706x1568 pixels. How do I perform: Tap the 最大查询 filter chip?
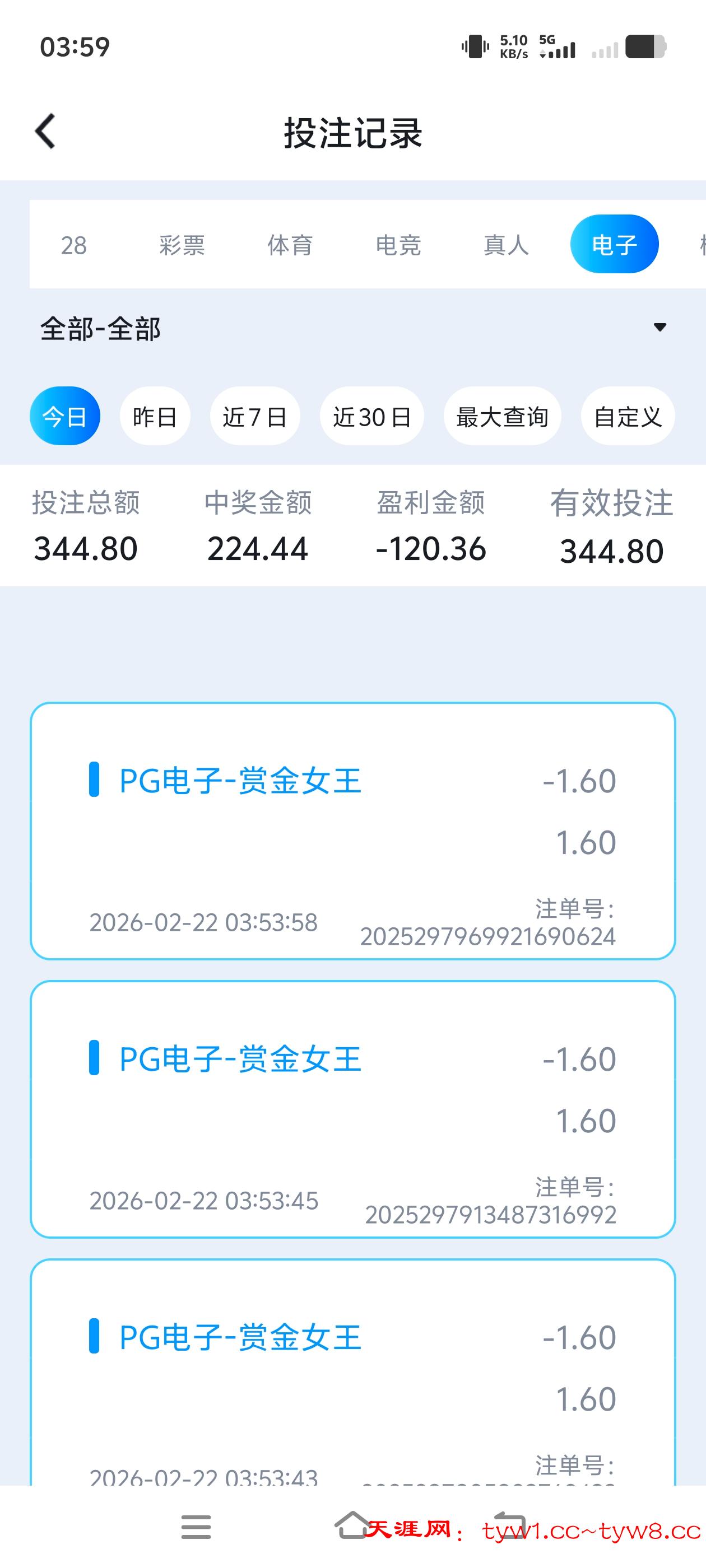(x=502, y=416)
